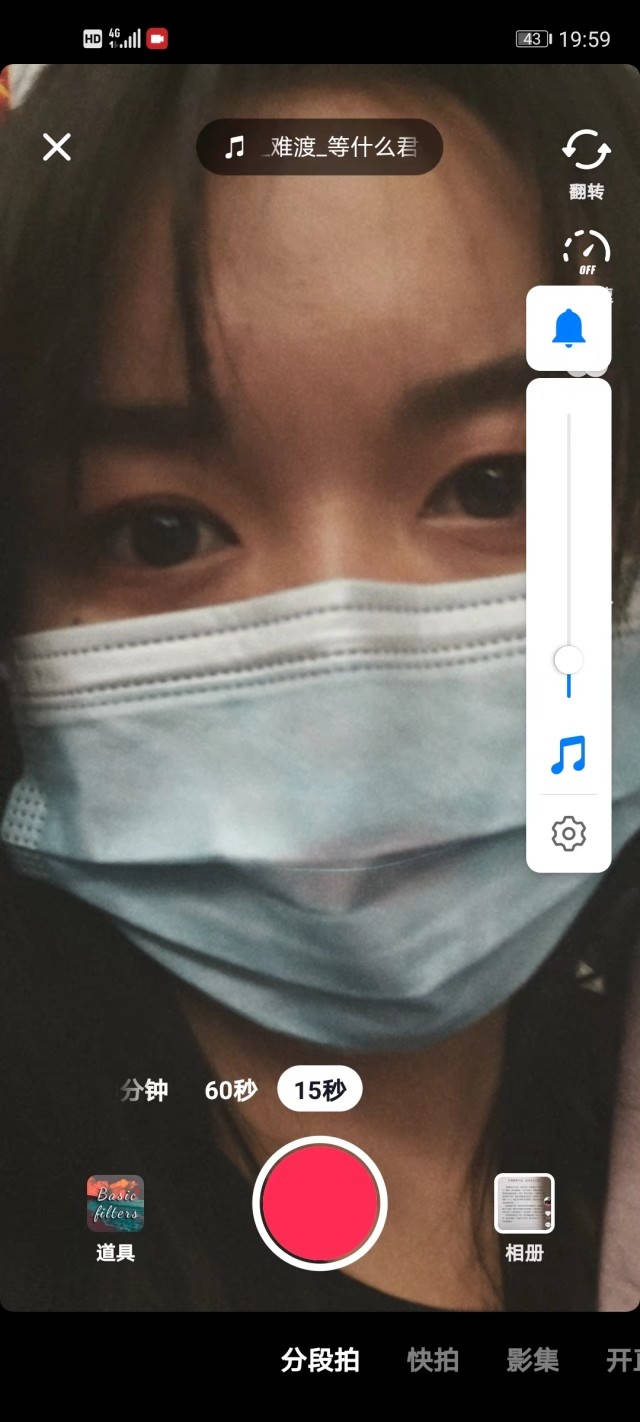The width and height of the screenshot is (640, 1422).
Task: Tap the volume slider knob
Action: (569, 660)
